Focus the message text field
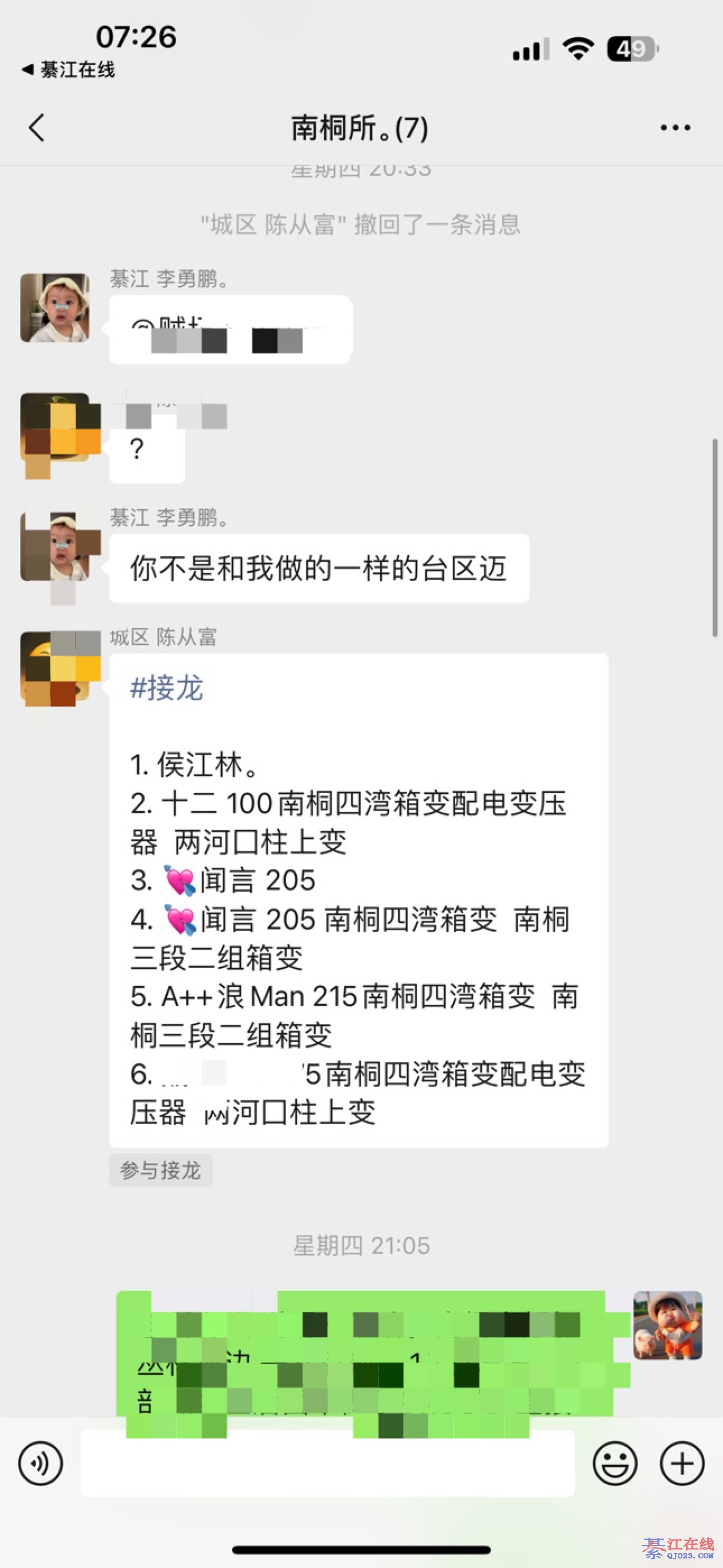The width and height of the screenshot is (723, 1568). click(327, 1463)
